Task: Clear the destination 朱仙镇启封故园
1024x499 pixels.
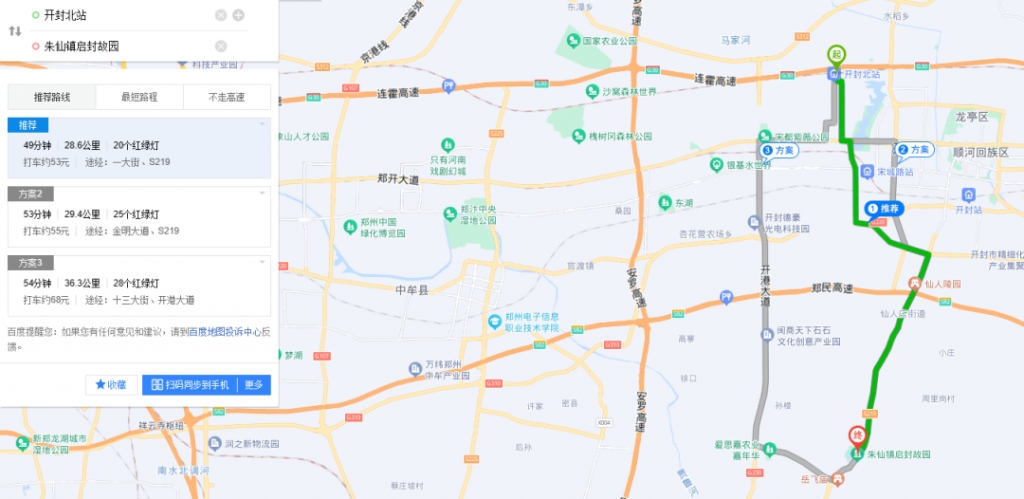Action: (x=221, y=46)
